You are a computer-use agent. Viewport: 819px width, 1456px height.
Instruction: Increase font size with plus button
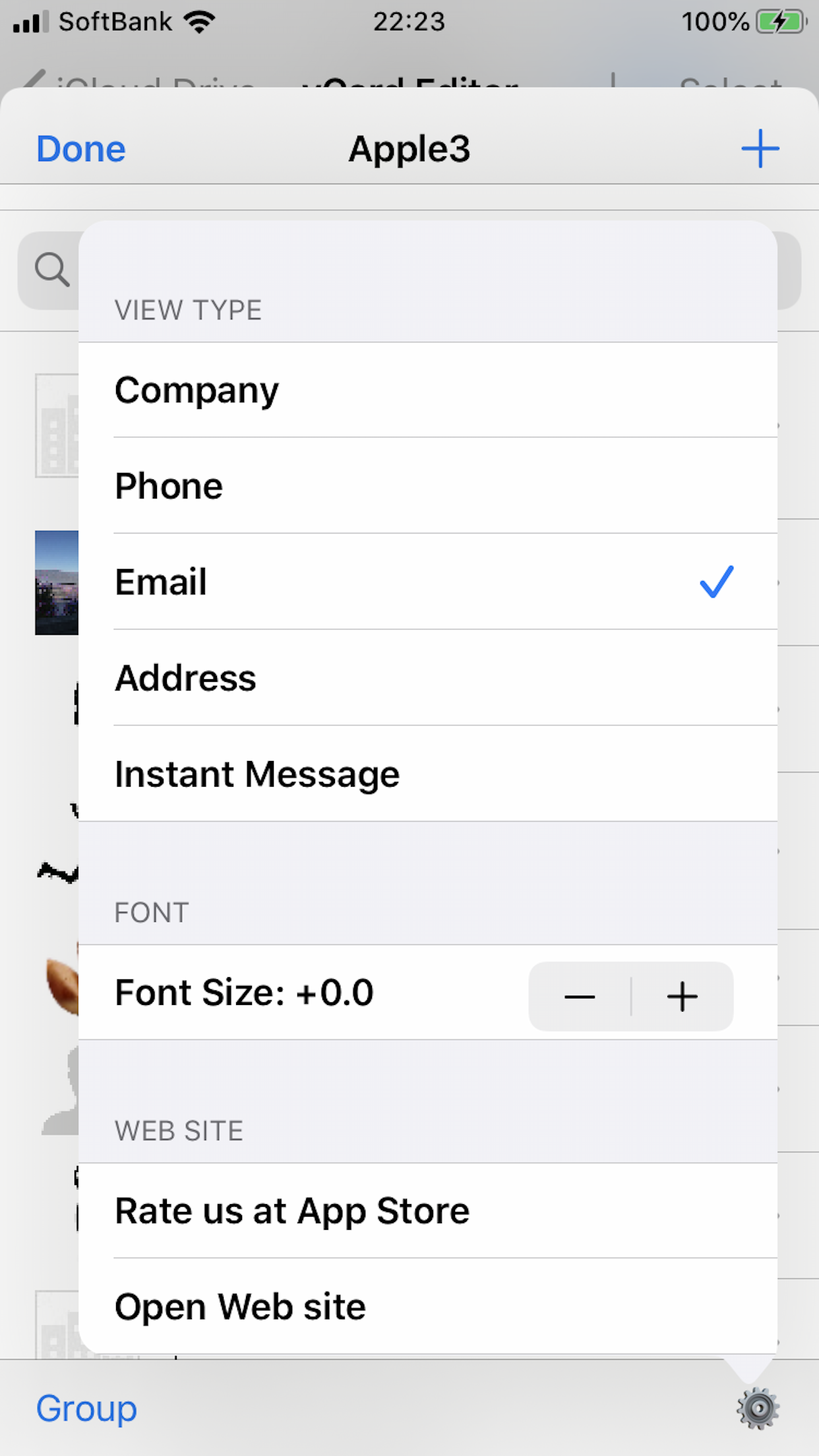pyautogui.click(x=682, y=996)
